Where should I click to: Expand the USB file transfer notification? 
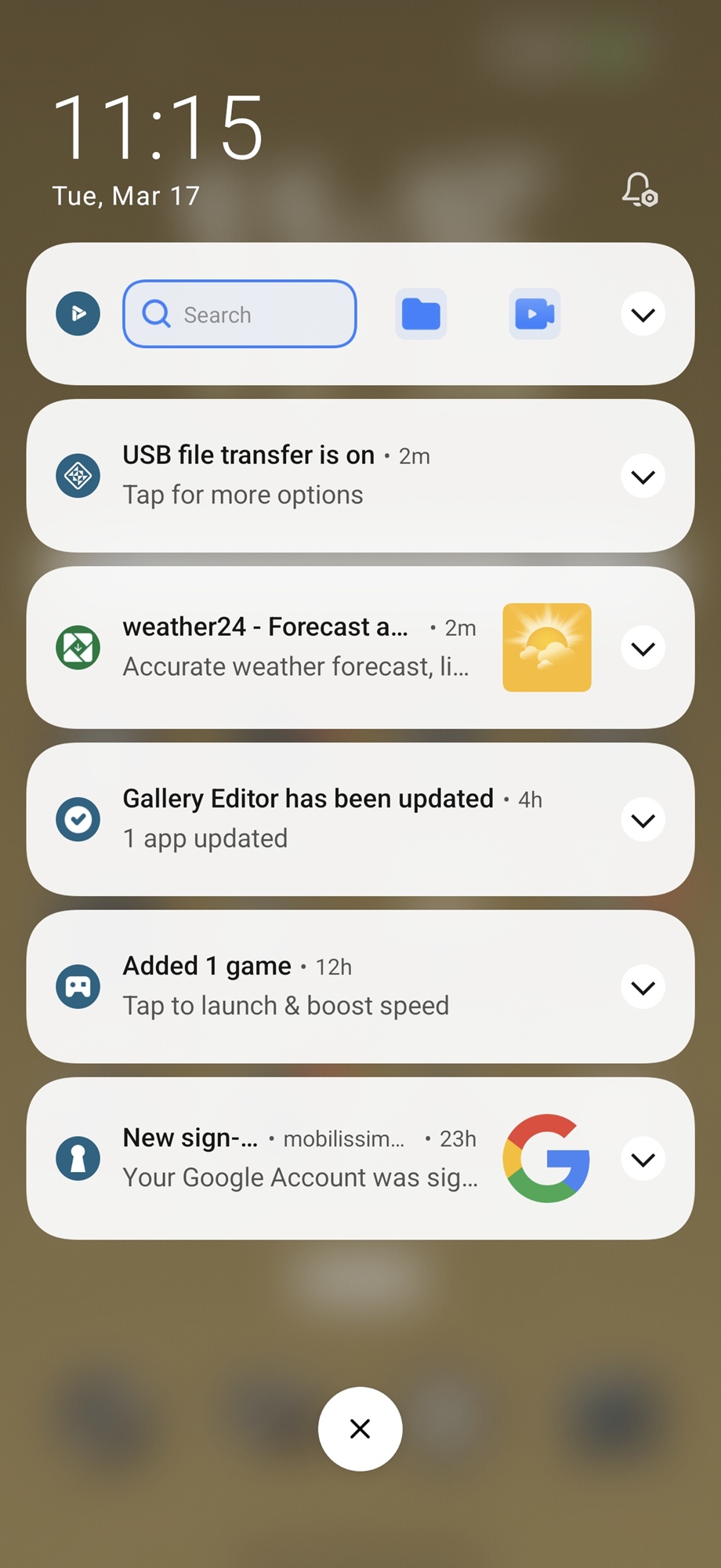[x=643, y=476]
